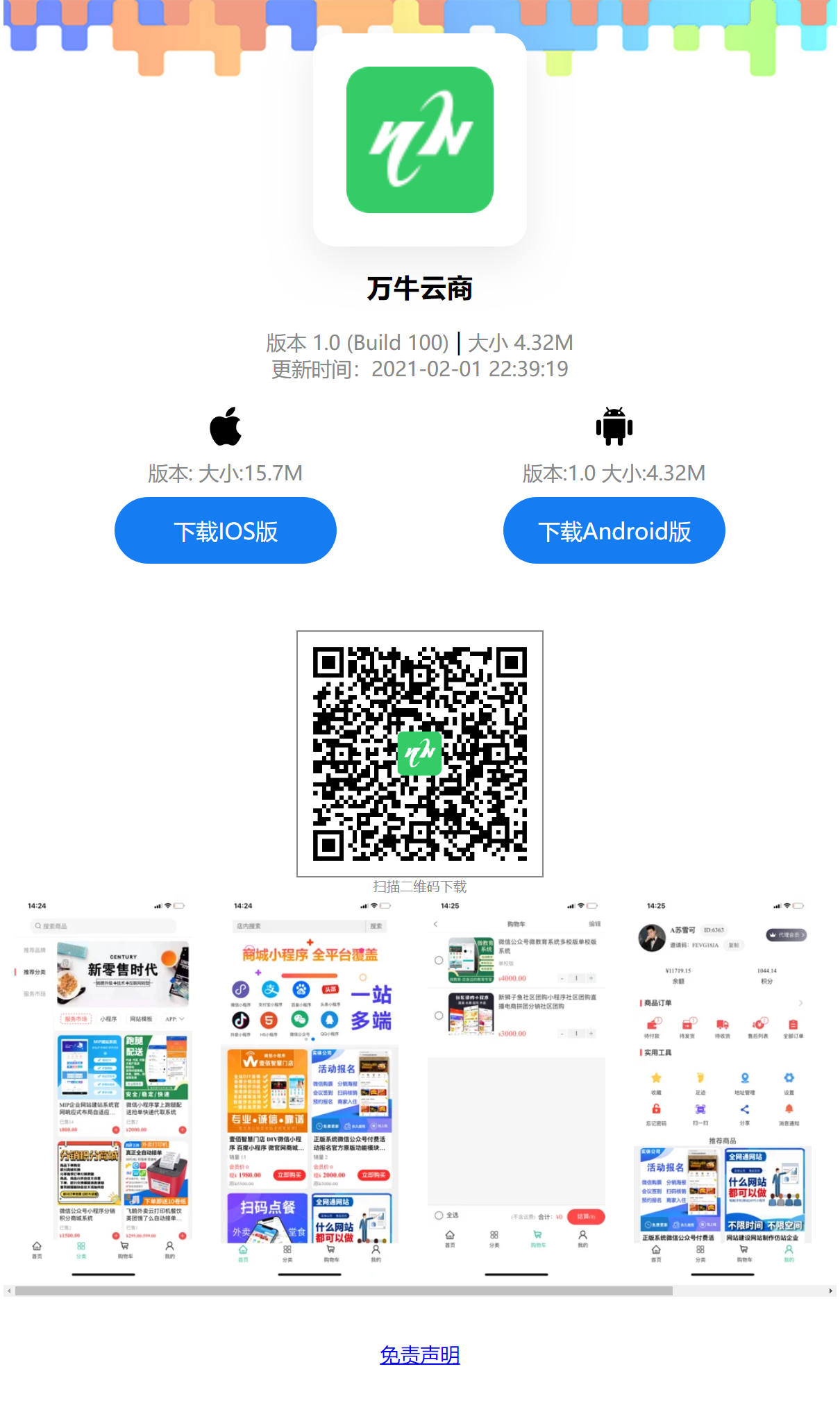The image size is (840, 1412).
Task: Tap the 下载IOS版 download button
Action: 226,530
